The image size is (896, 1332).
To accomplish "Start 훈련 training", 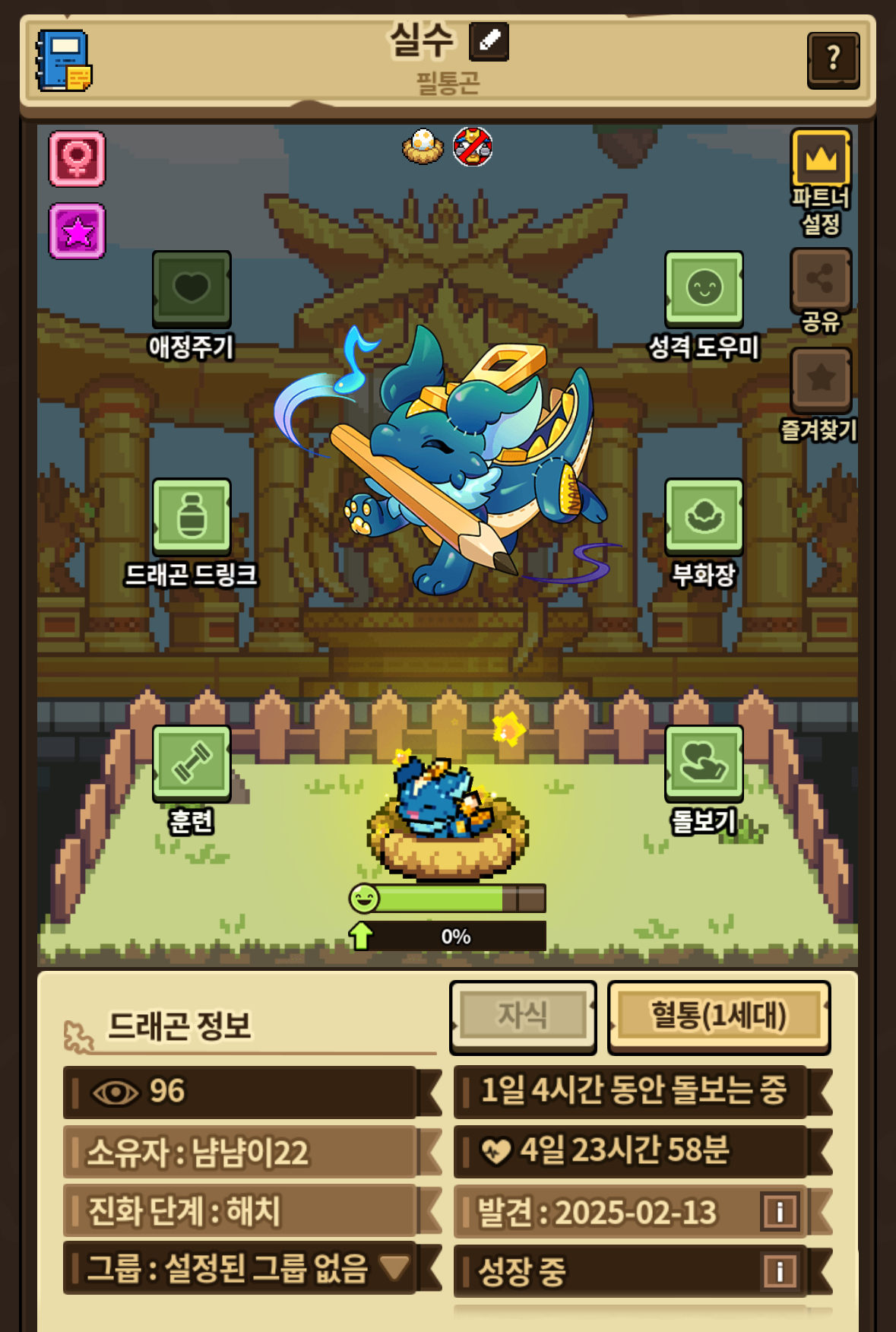I will pyautogui.click(x=192, y=763).
